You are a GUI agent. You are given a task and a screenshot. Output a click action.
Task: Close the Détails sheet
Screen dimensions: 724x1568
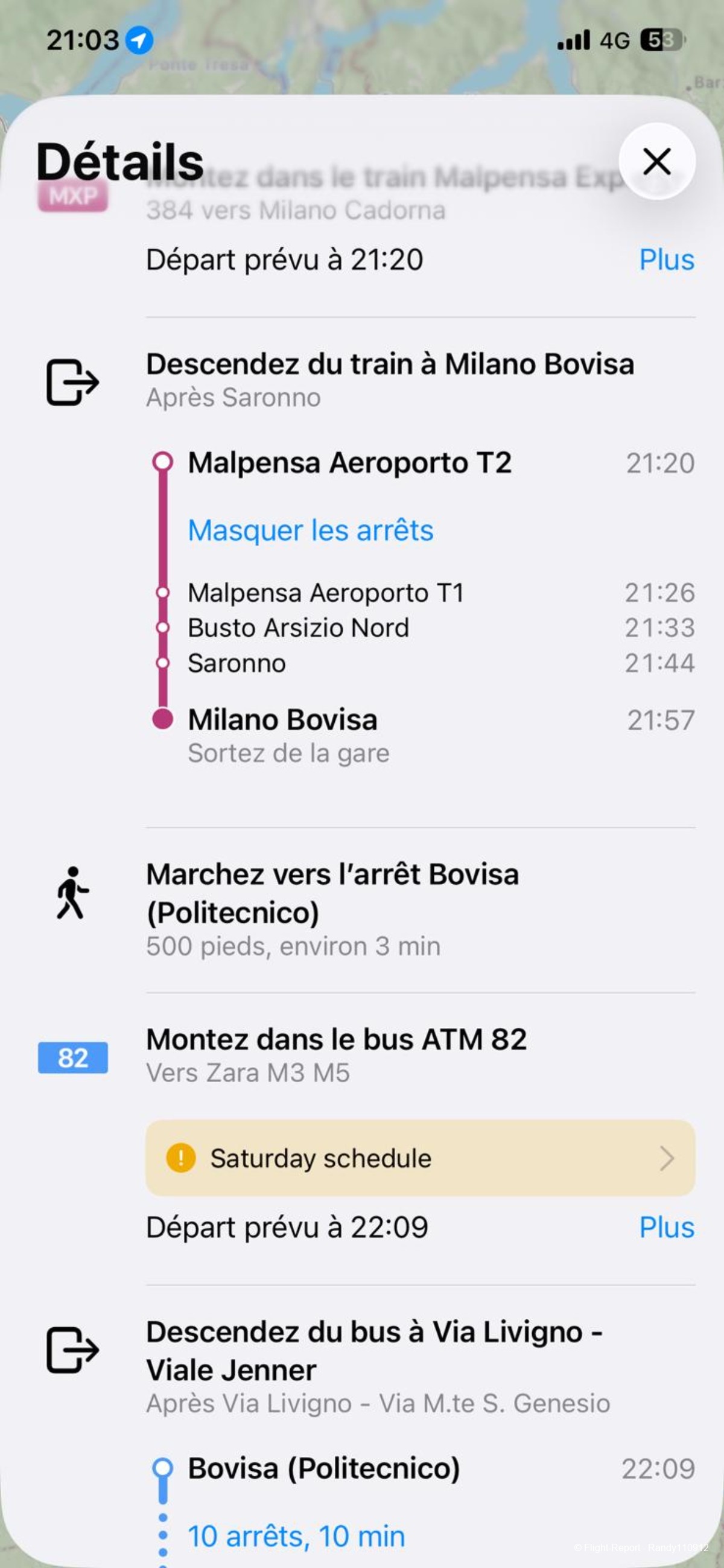656,161
